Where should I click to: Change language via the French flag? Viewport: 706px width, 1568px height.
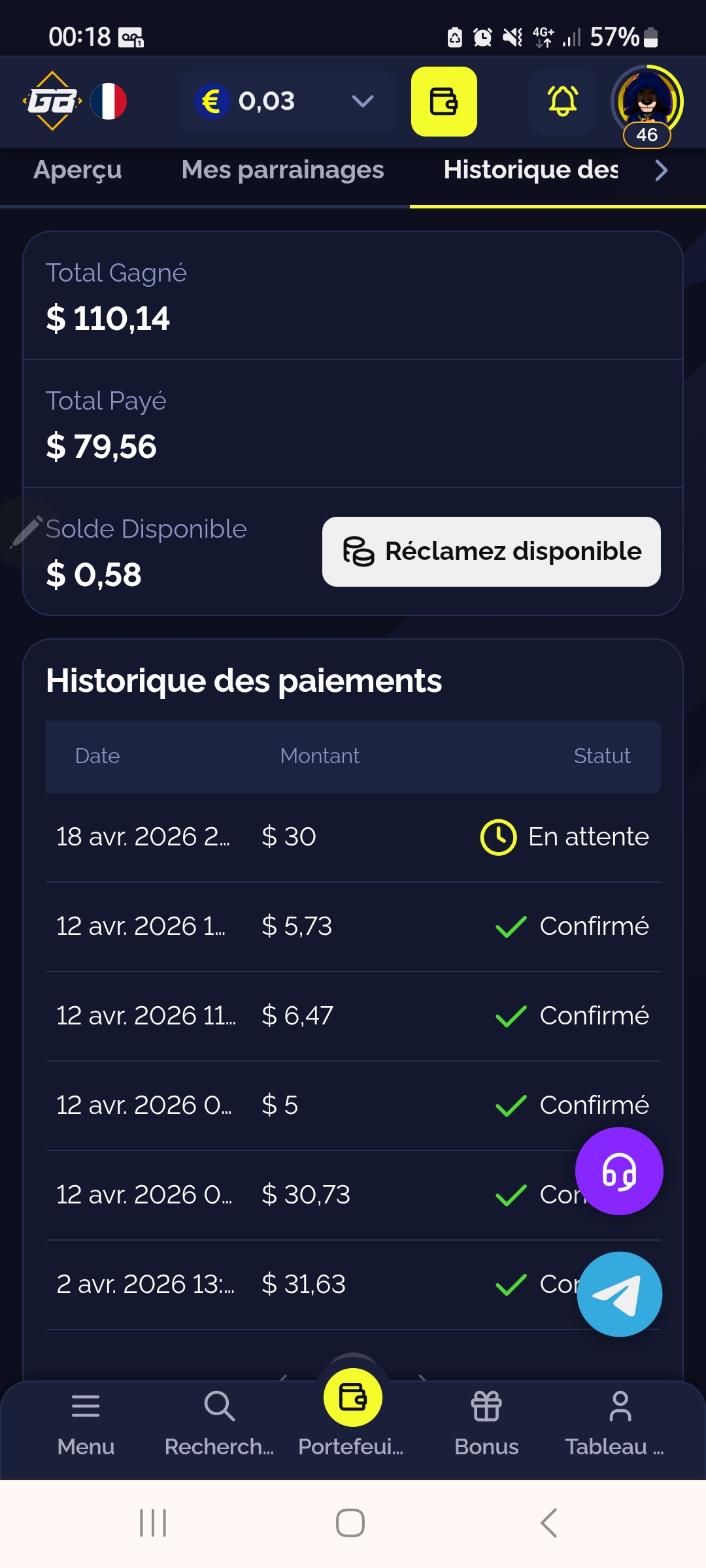click(109, 101)
